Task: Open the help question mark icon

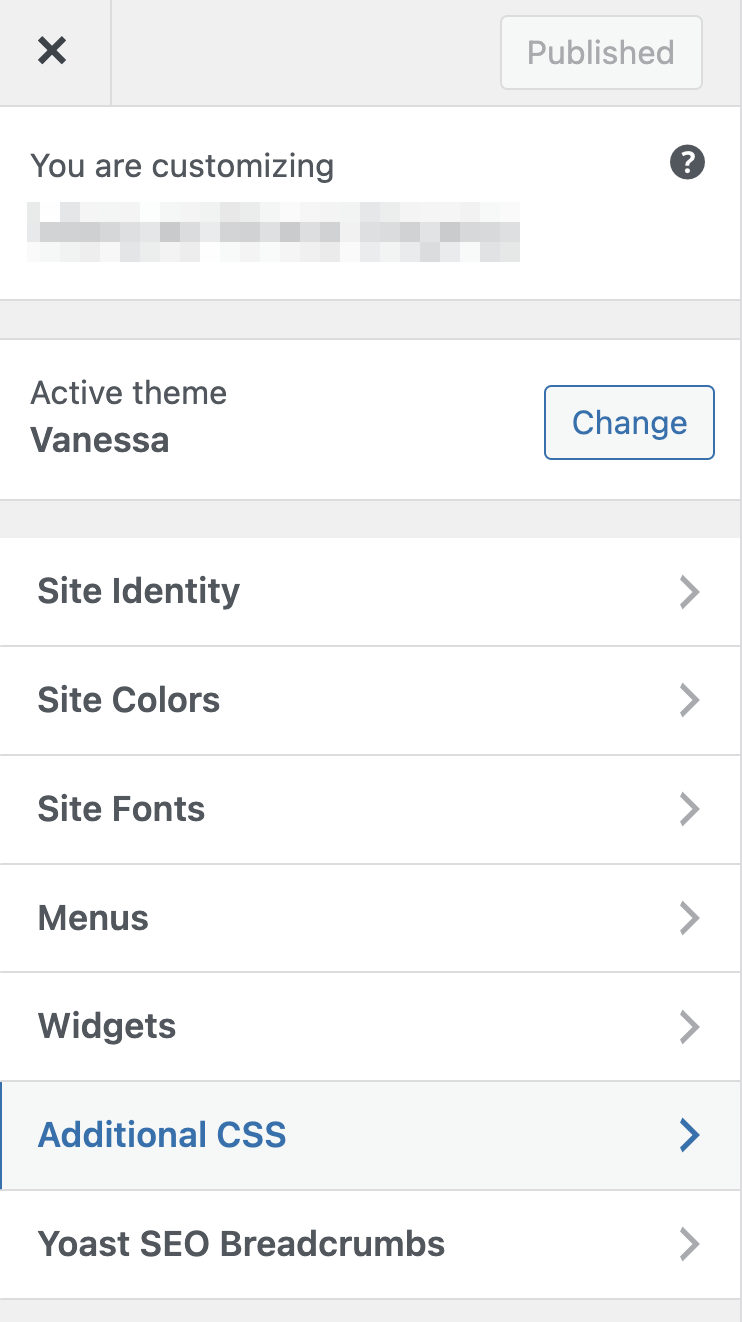Action: tap(687, 162)
